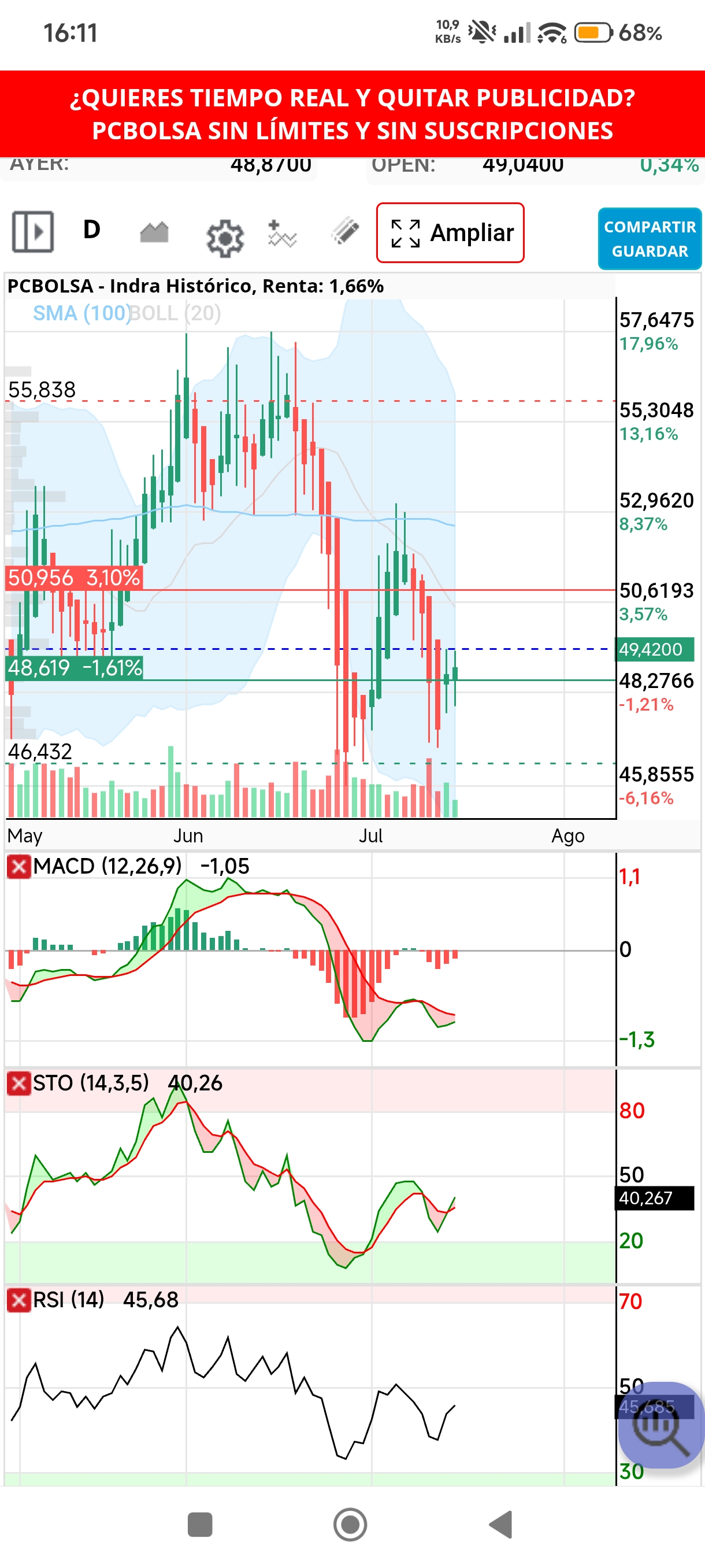Open the red PCBolsa promo banner
The image size is (705, 1568).
(353, 114)
